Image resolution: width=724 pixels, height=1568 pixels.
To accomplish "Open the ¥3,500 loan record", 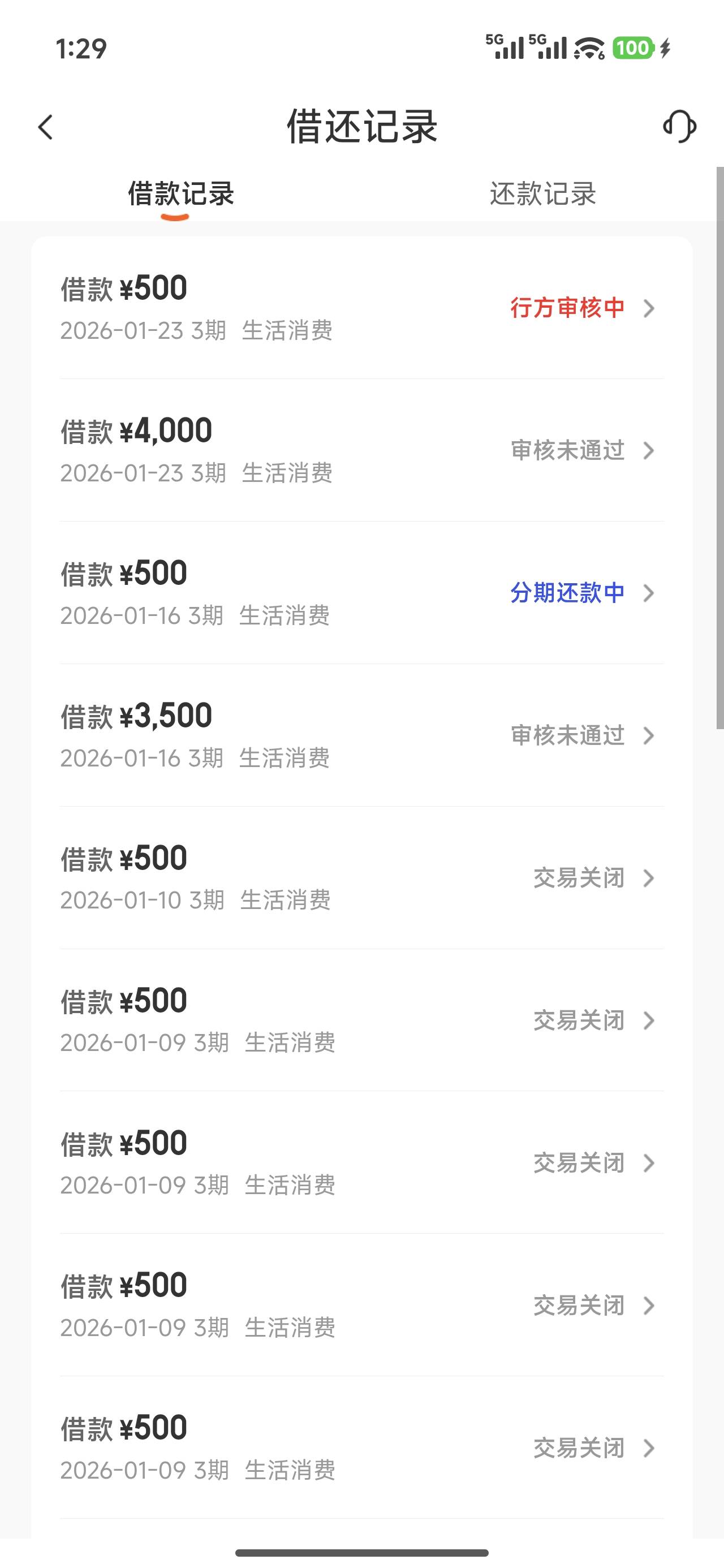I will pyautogui.click(x=361, y=735).
